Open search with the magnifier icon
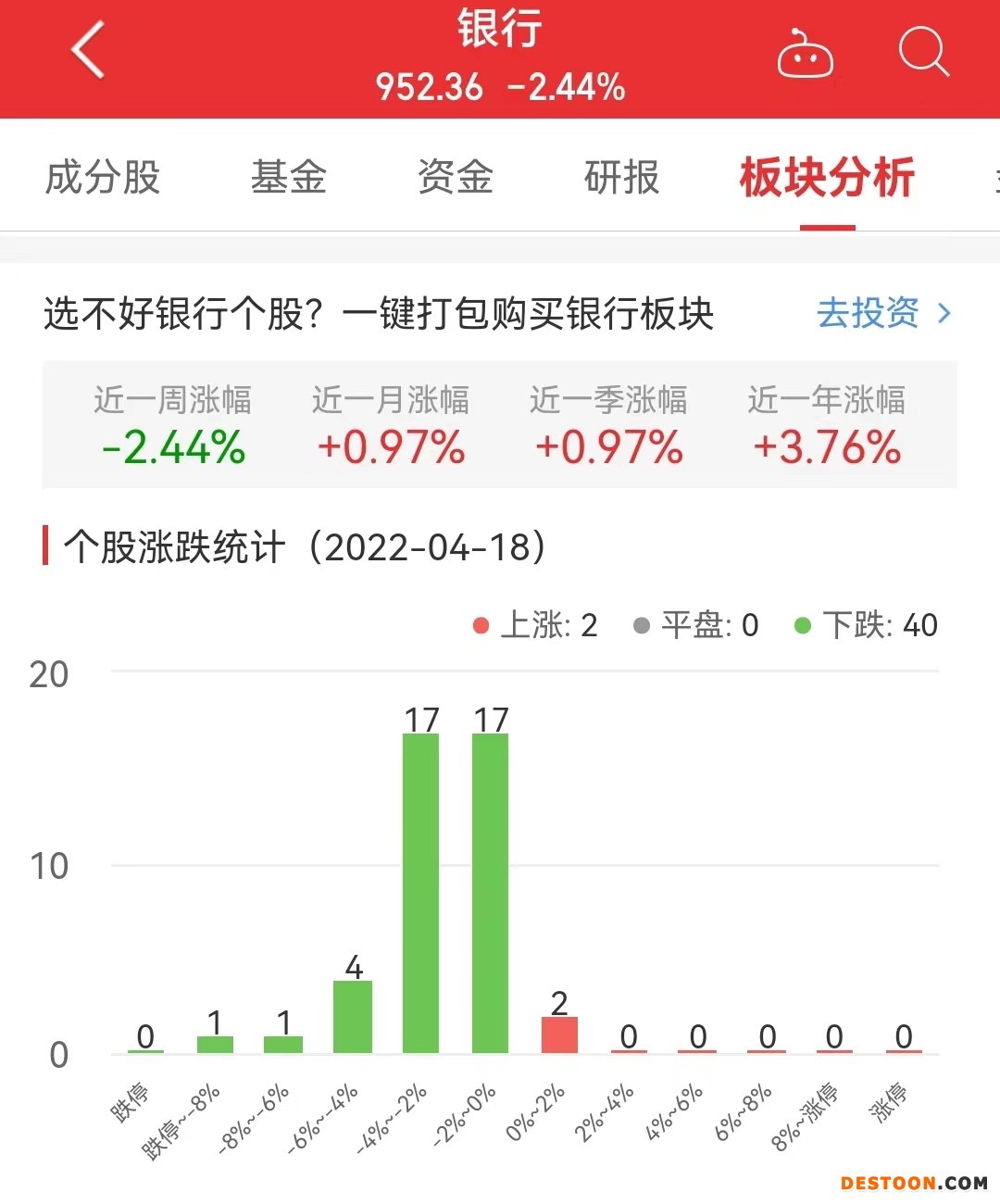Screen dimensions: 1000x1204 (x=923, y=52)
